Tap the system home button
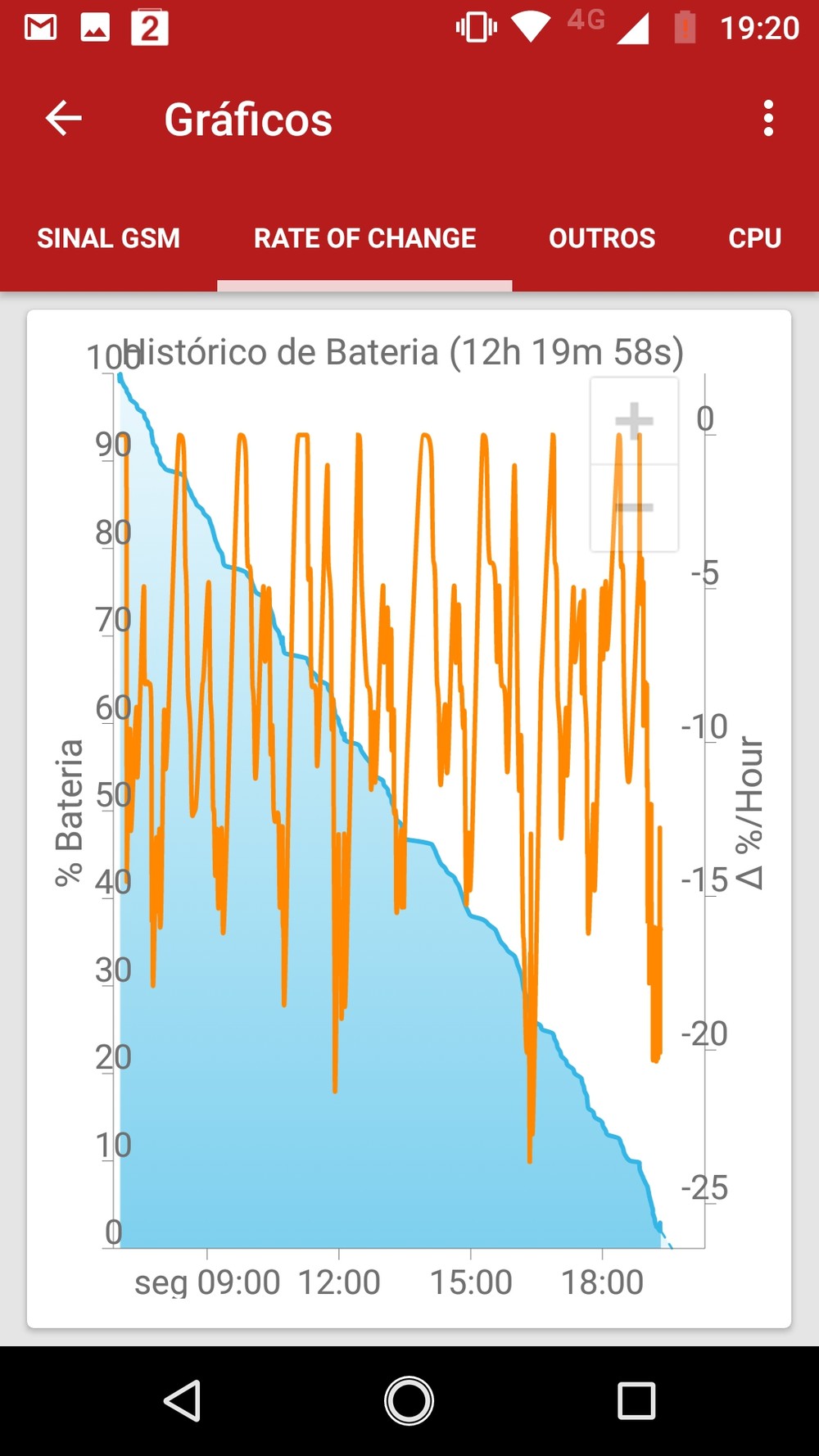 tap(409, 1400)
